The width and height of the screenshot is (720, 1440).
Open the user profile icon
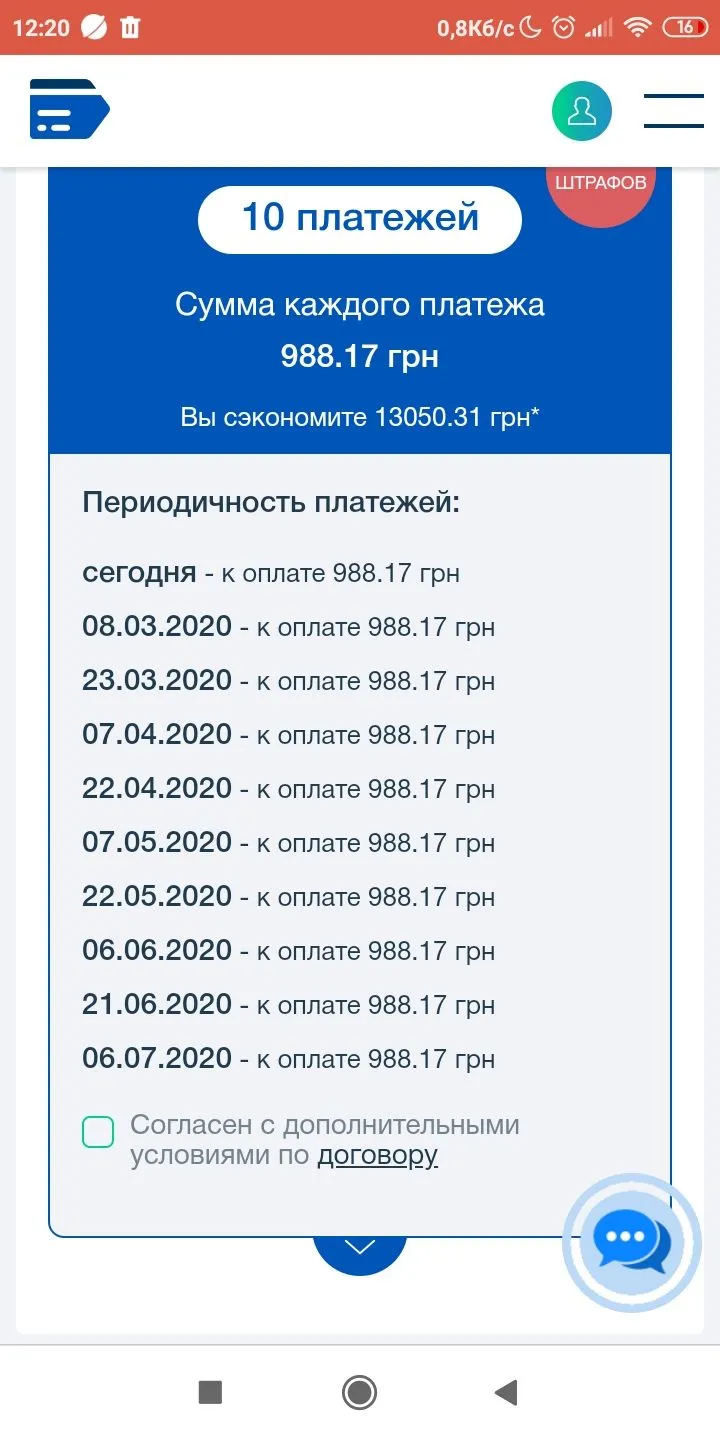581,110
